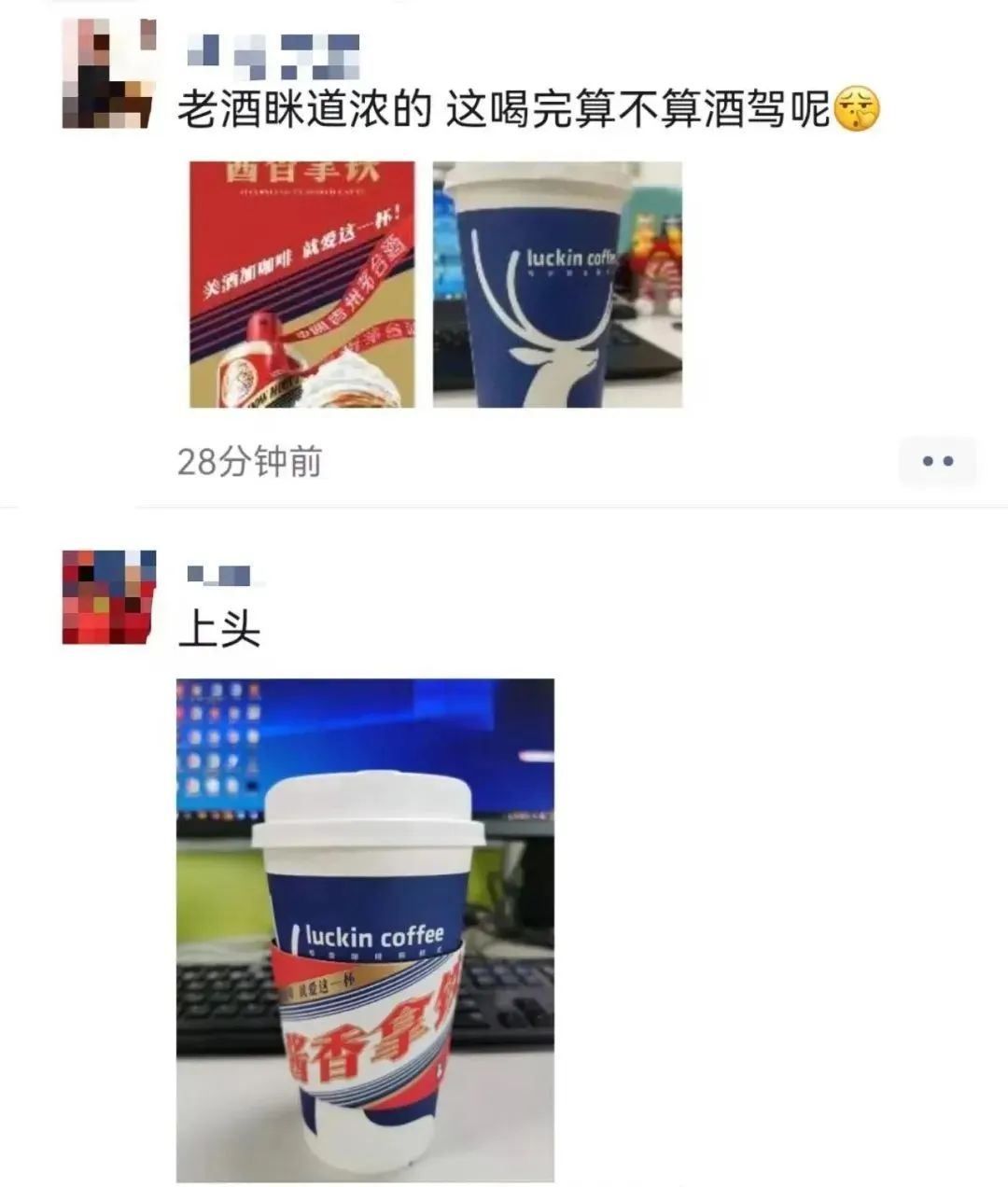Open the avatar of the 老酒 post author
1008x1187 pixels.
click(108, 74)
